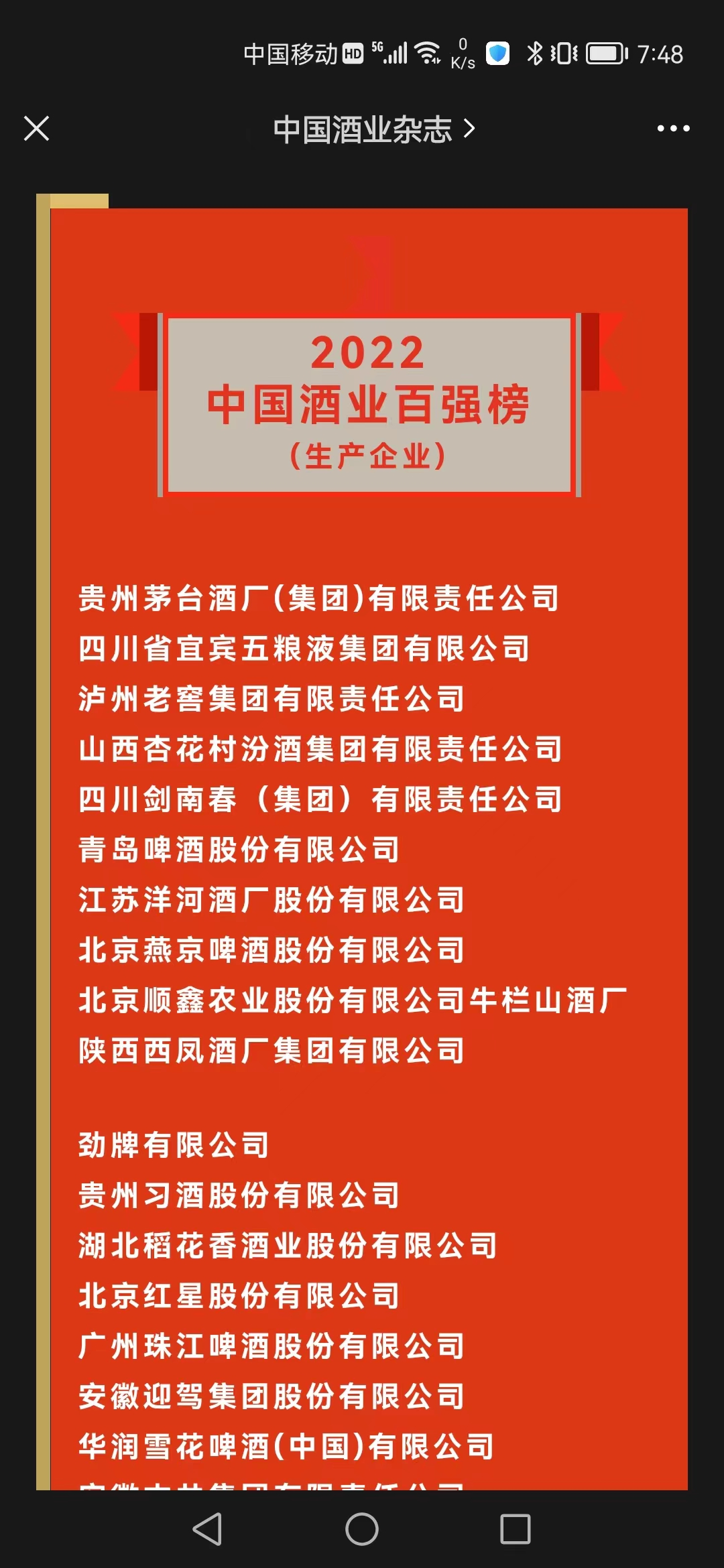Open the three-dot overflow menu

click(673, 129)
